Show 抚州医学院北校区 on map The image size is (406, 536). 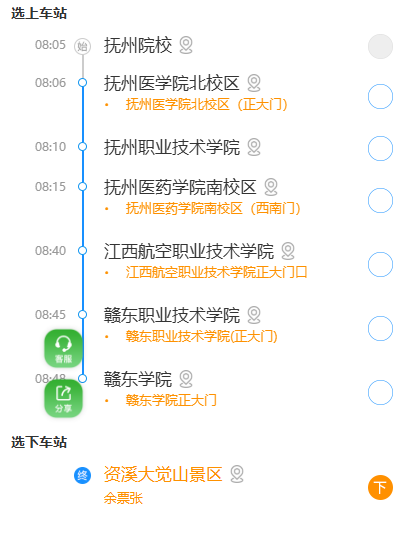coord(254,83)
